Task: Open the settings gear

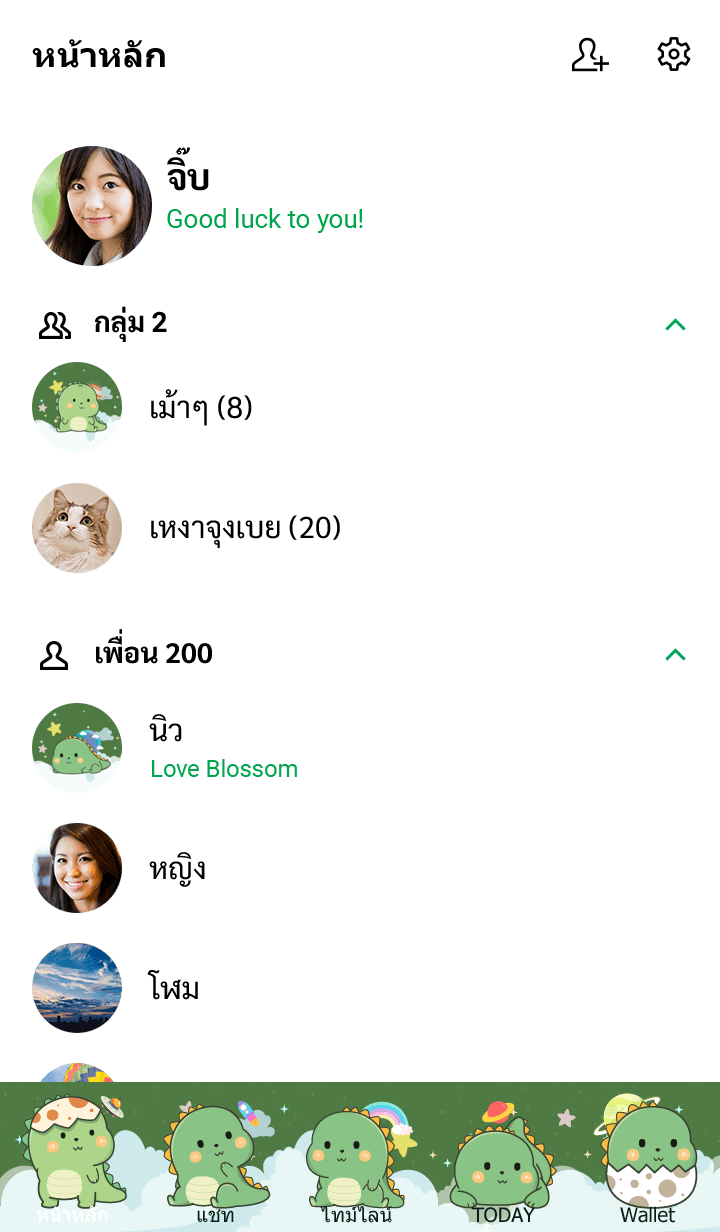Action: tap(674, 55)
